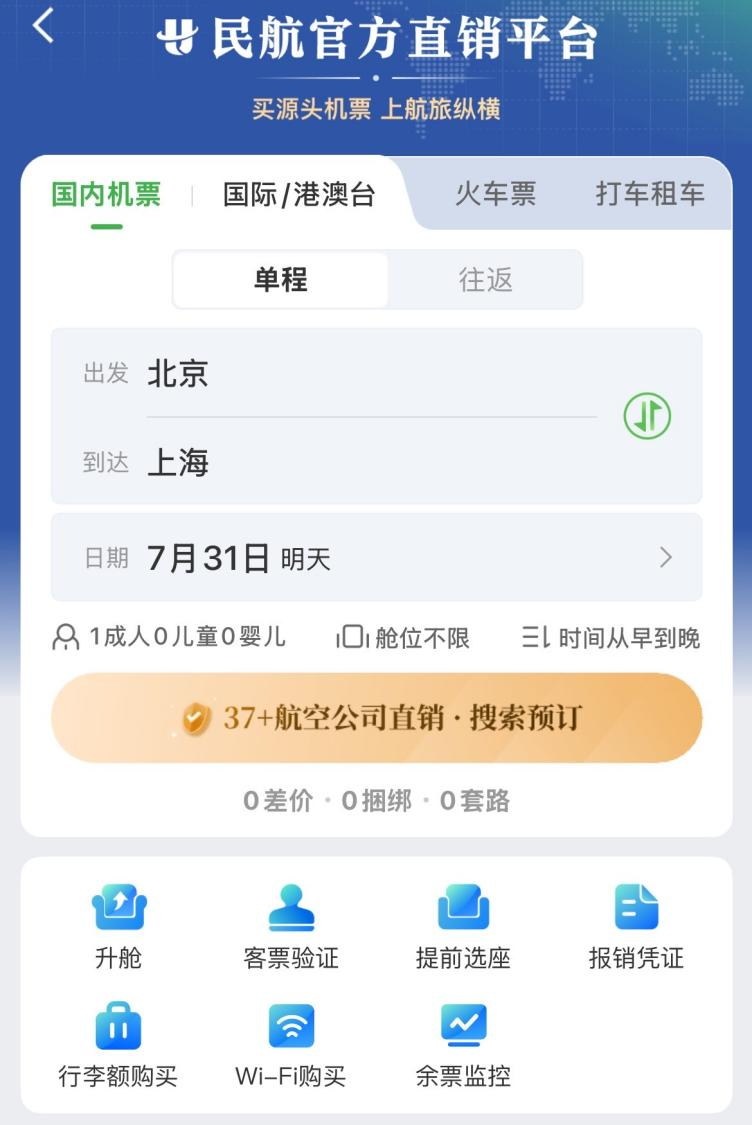The width and height of the screenshot is (752, 1125).
Task: Open the date picker showing 7月31日
Action: pos(376,558)
